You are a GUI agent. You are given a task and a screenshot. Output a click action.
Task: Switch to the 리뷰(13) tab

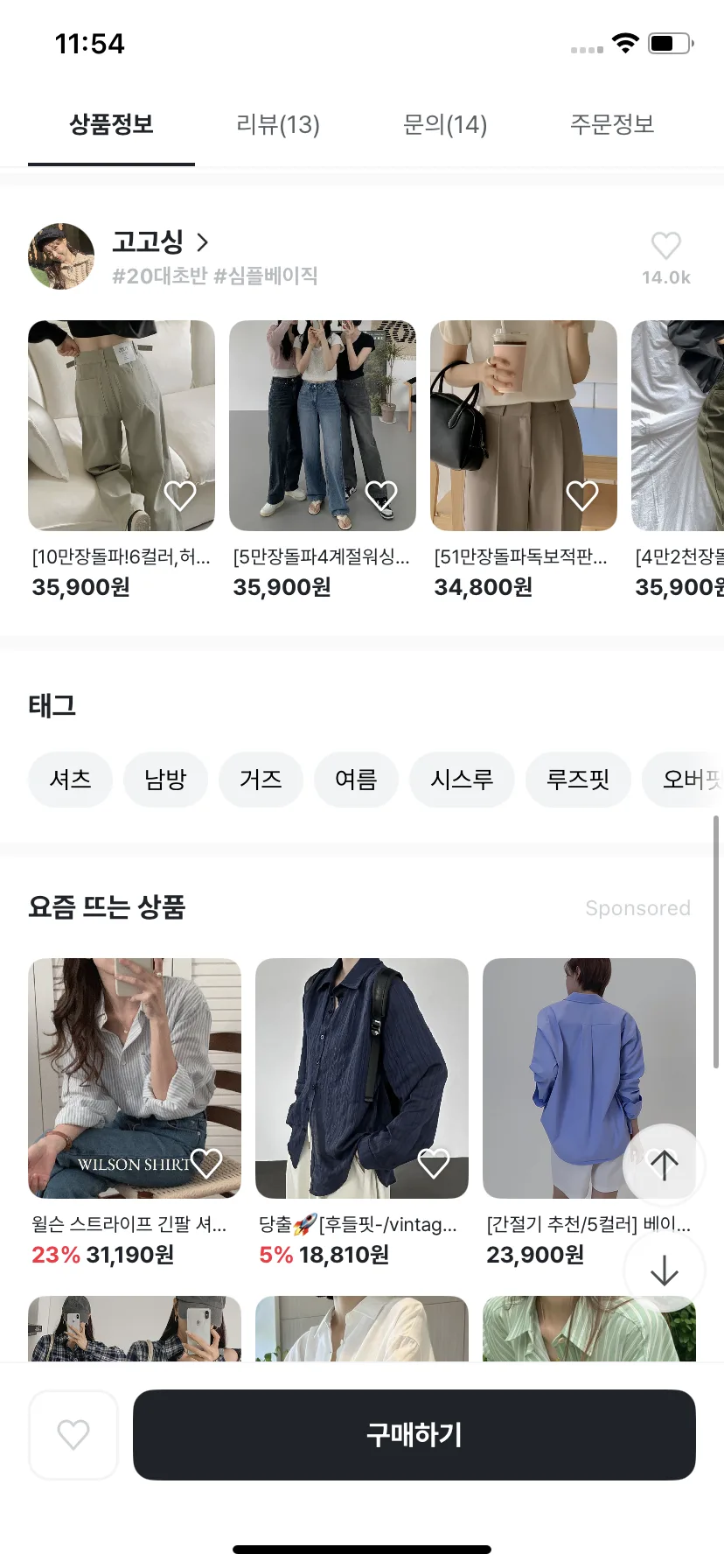(276, 125)
